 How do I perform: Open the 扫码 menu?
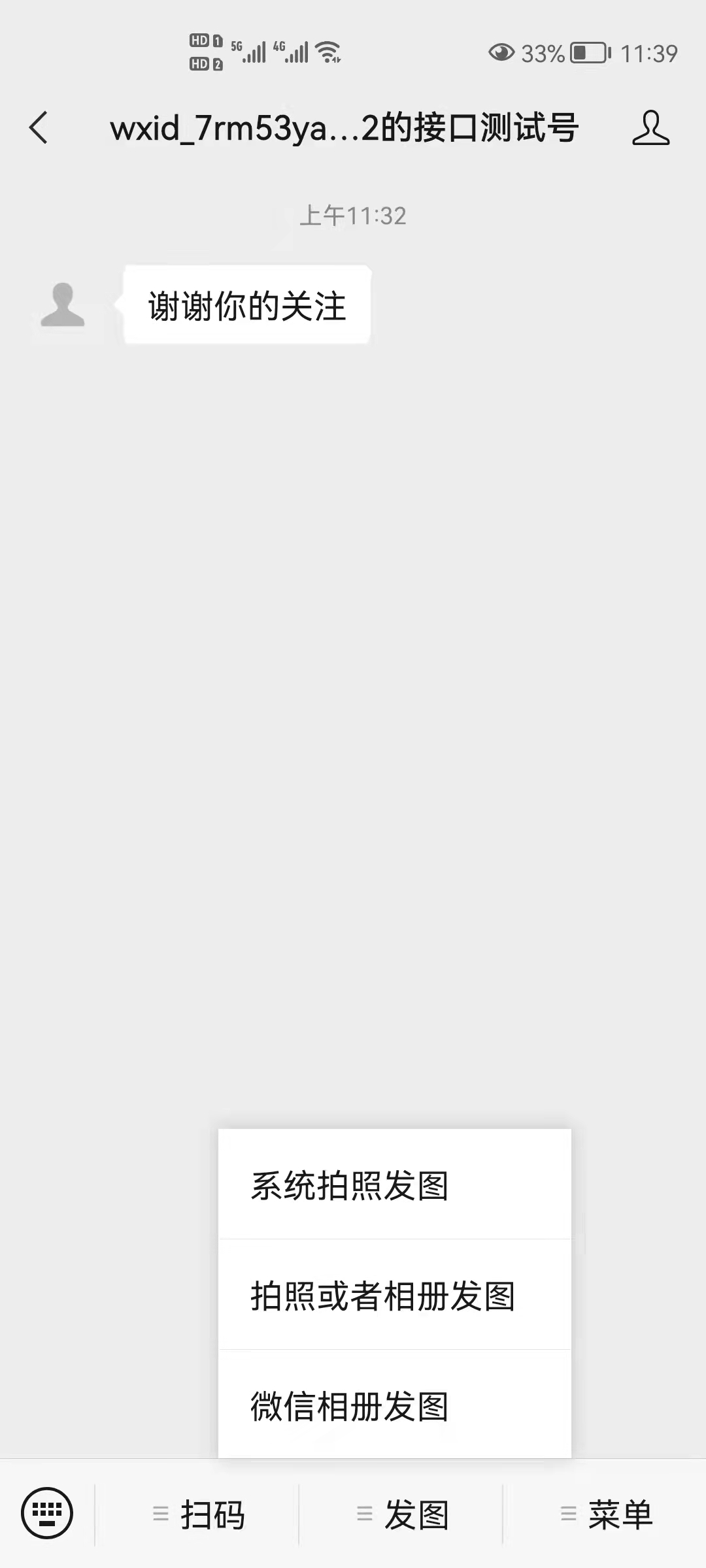(199, 1514)
